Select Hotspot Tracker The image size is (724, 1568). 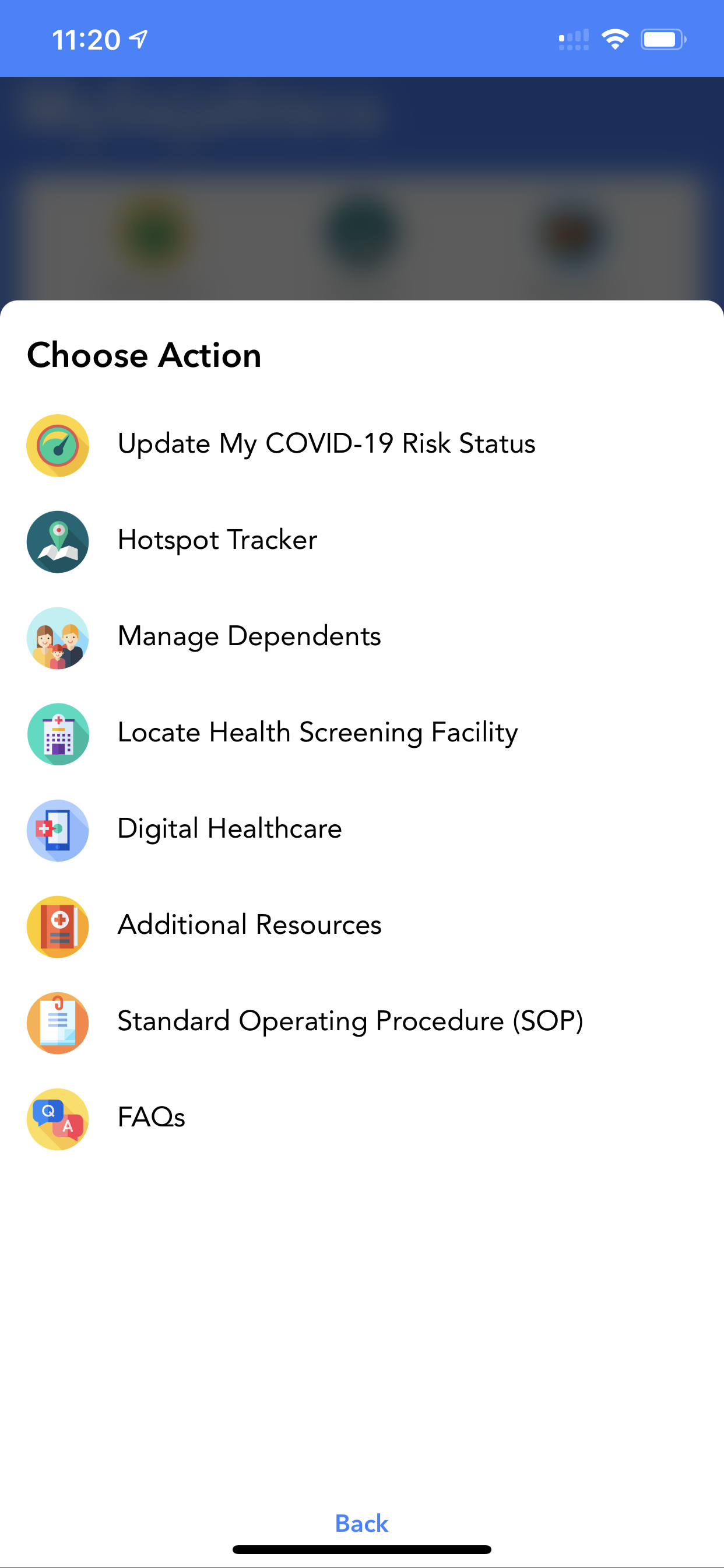[x=217, y=541]
